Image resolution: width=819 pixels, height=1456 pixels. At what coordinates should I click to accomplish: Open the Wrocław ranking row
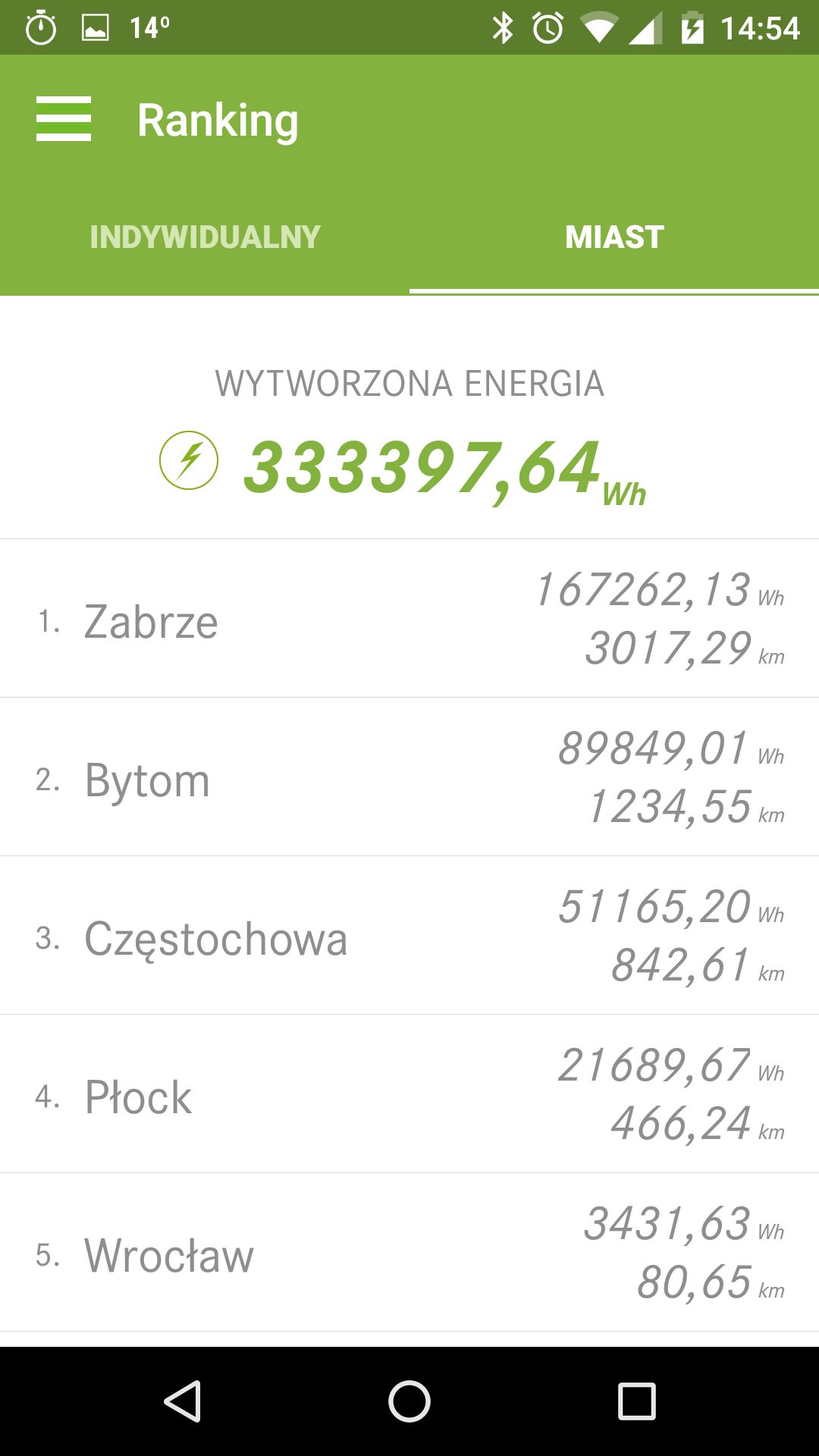tap(409, 1253)
